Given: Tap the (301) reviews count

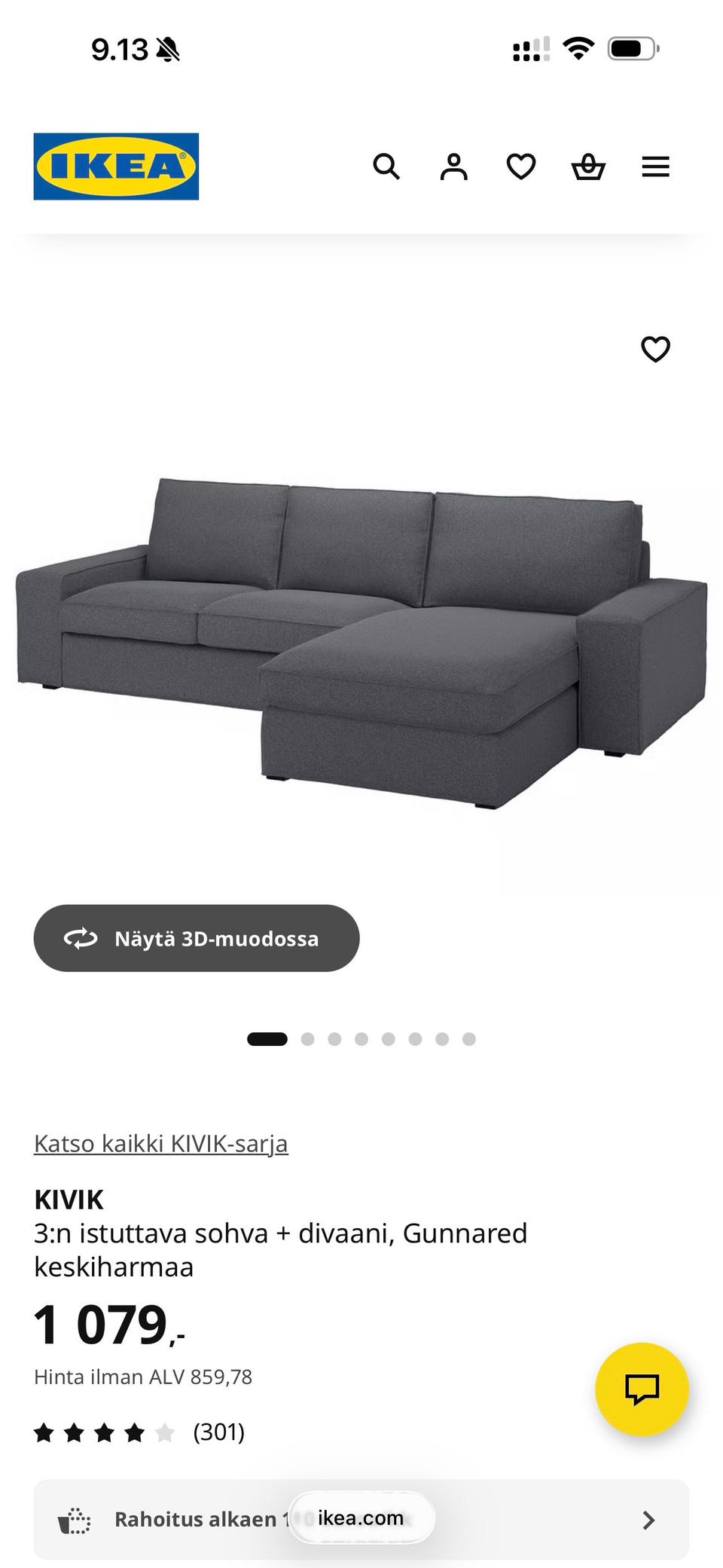Looking at the screenshot, I should 218,1432.
